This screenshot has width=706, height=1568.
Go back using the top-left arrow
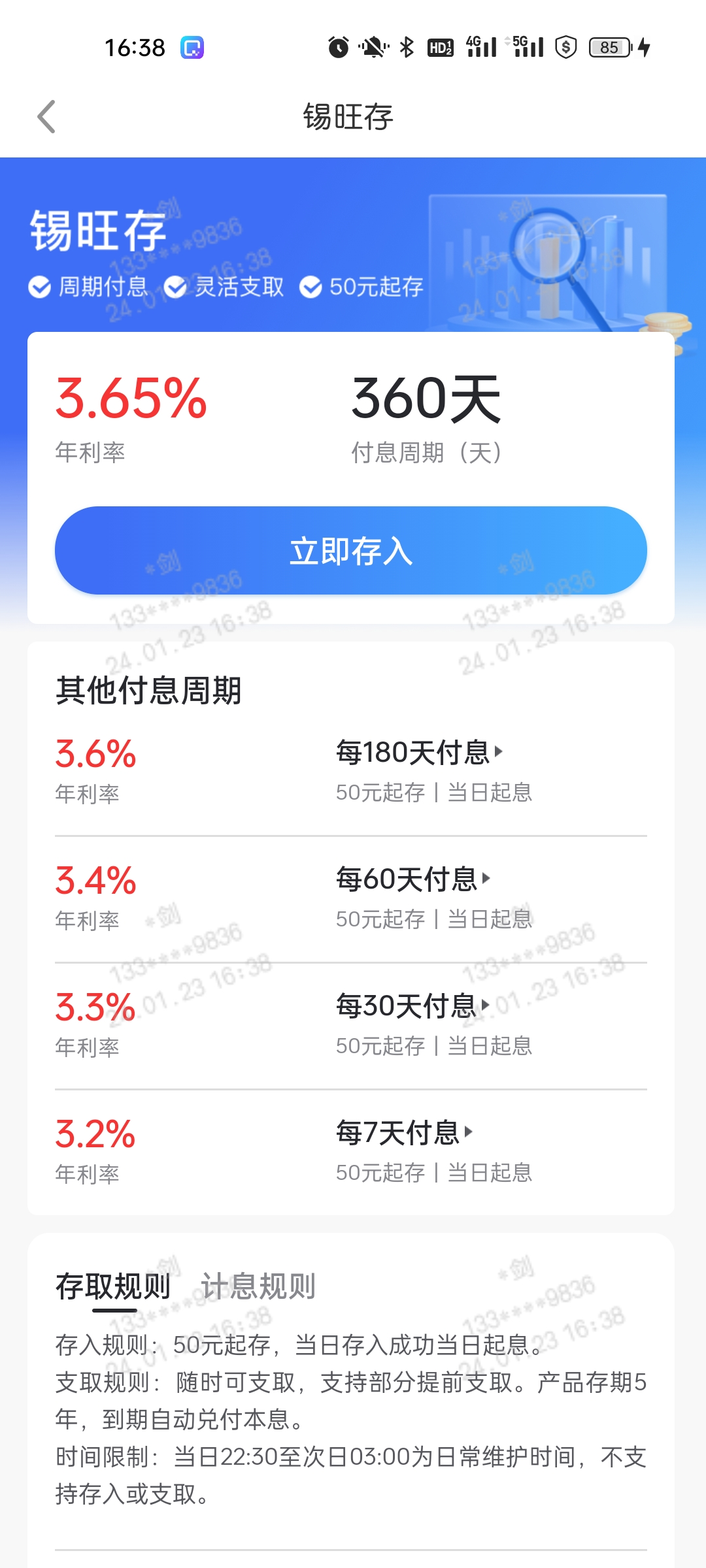point(47,117)
